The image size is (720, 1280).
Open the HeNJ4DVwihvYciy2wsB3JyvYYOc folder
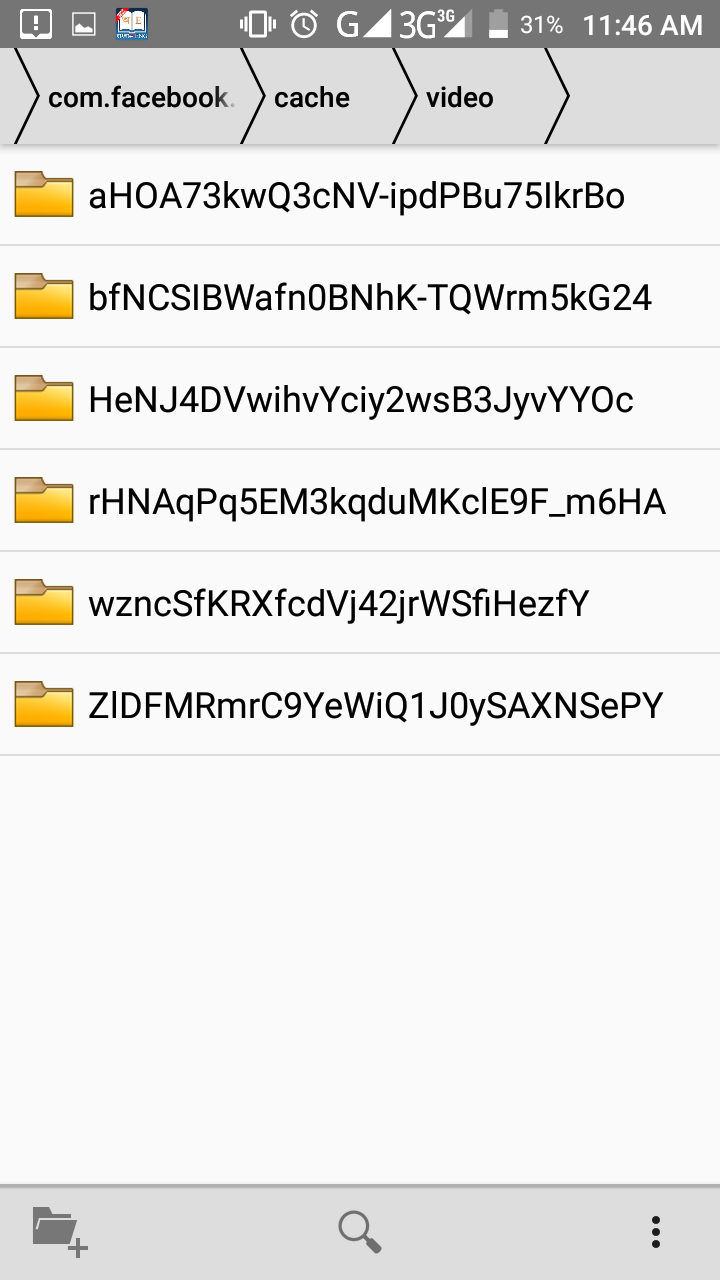click(x=360, y=399)
